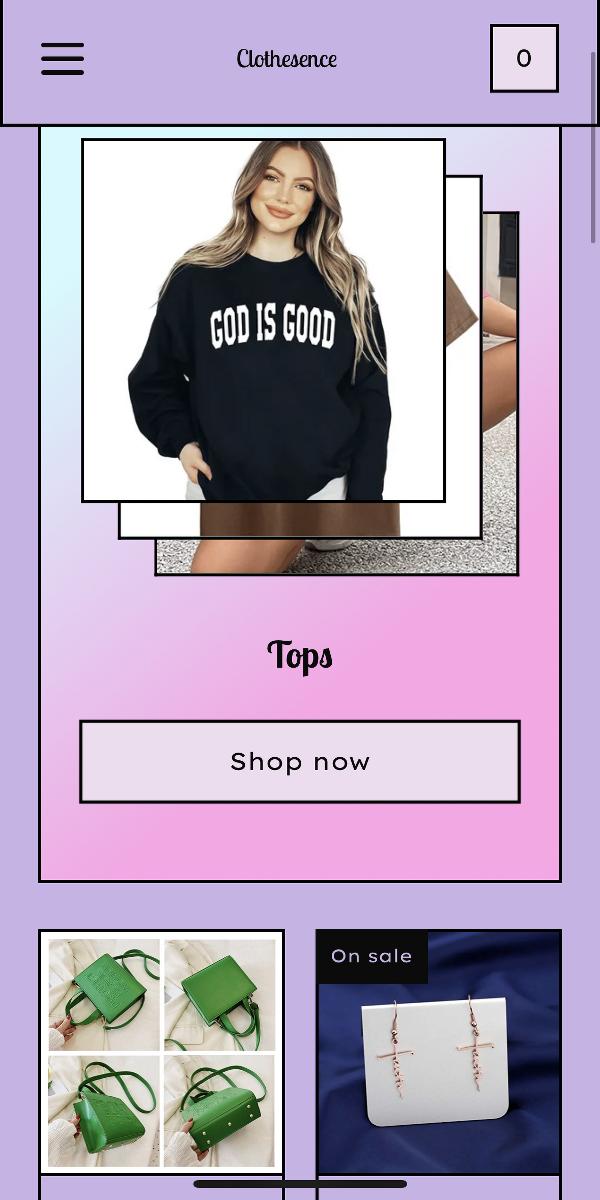Open the cart showing 0 items
600x1200 pixels.
coord(524,59)
